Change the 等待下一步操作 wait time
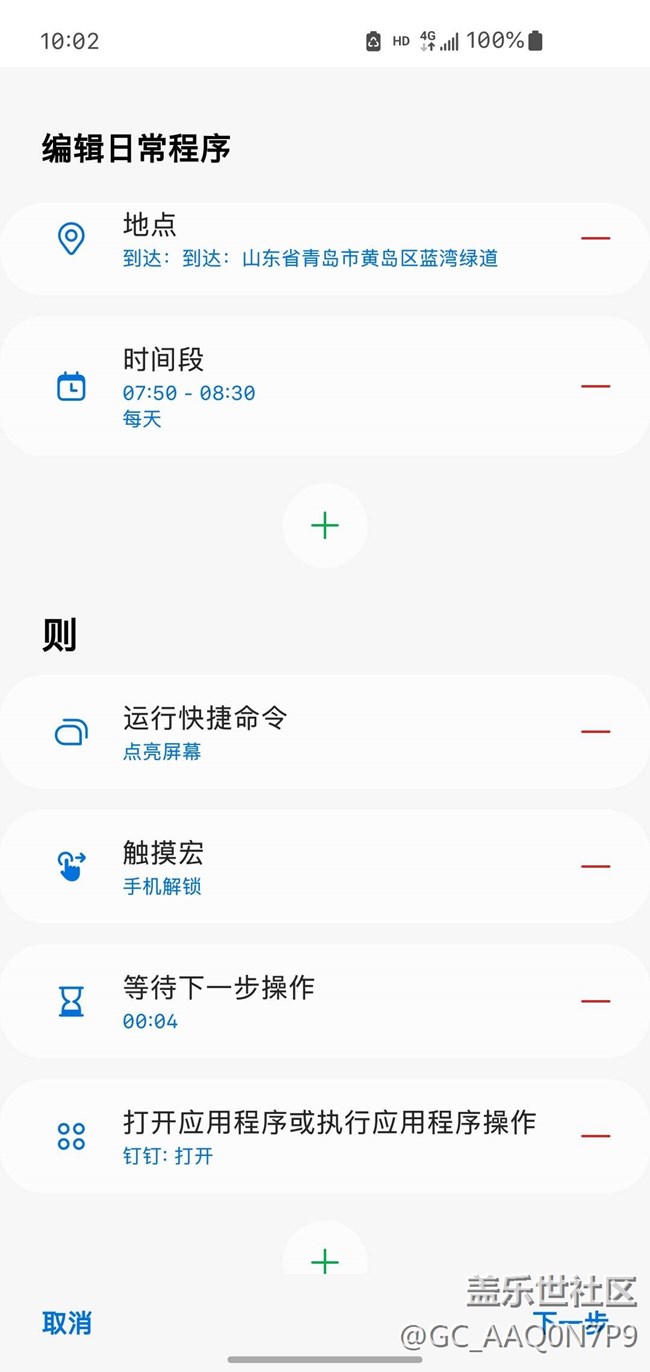 point(300,1002)
